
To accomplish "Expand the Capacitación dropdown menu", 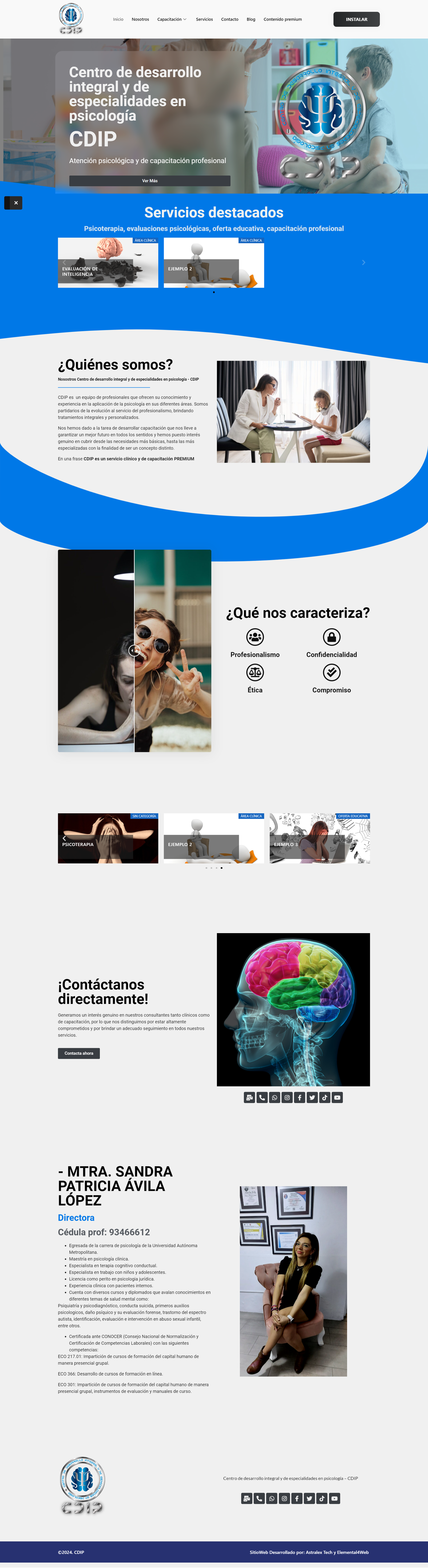I will [x=172, y=20].
